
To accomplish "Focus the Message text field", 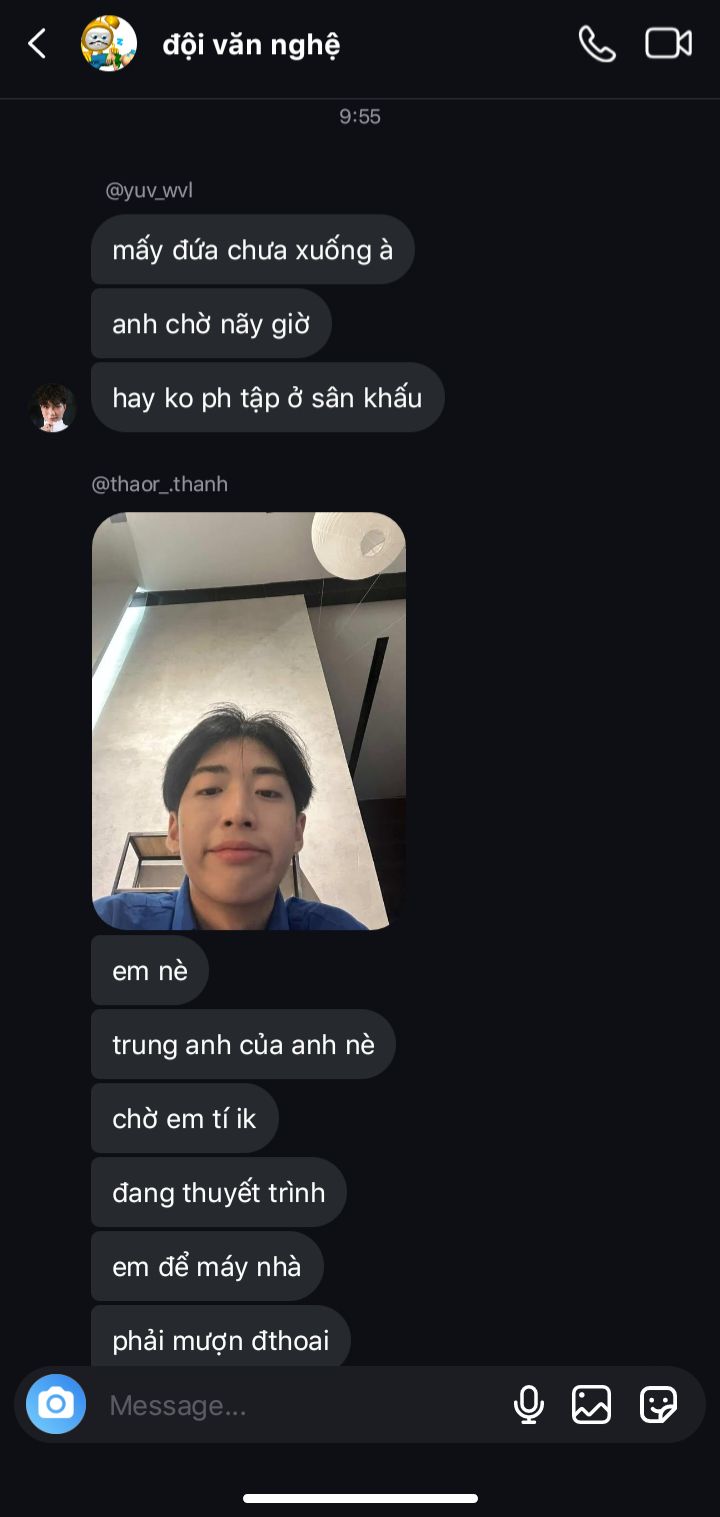I will [300, 1405].
